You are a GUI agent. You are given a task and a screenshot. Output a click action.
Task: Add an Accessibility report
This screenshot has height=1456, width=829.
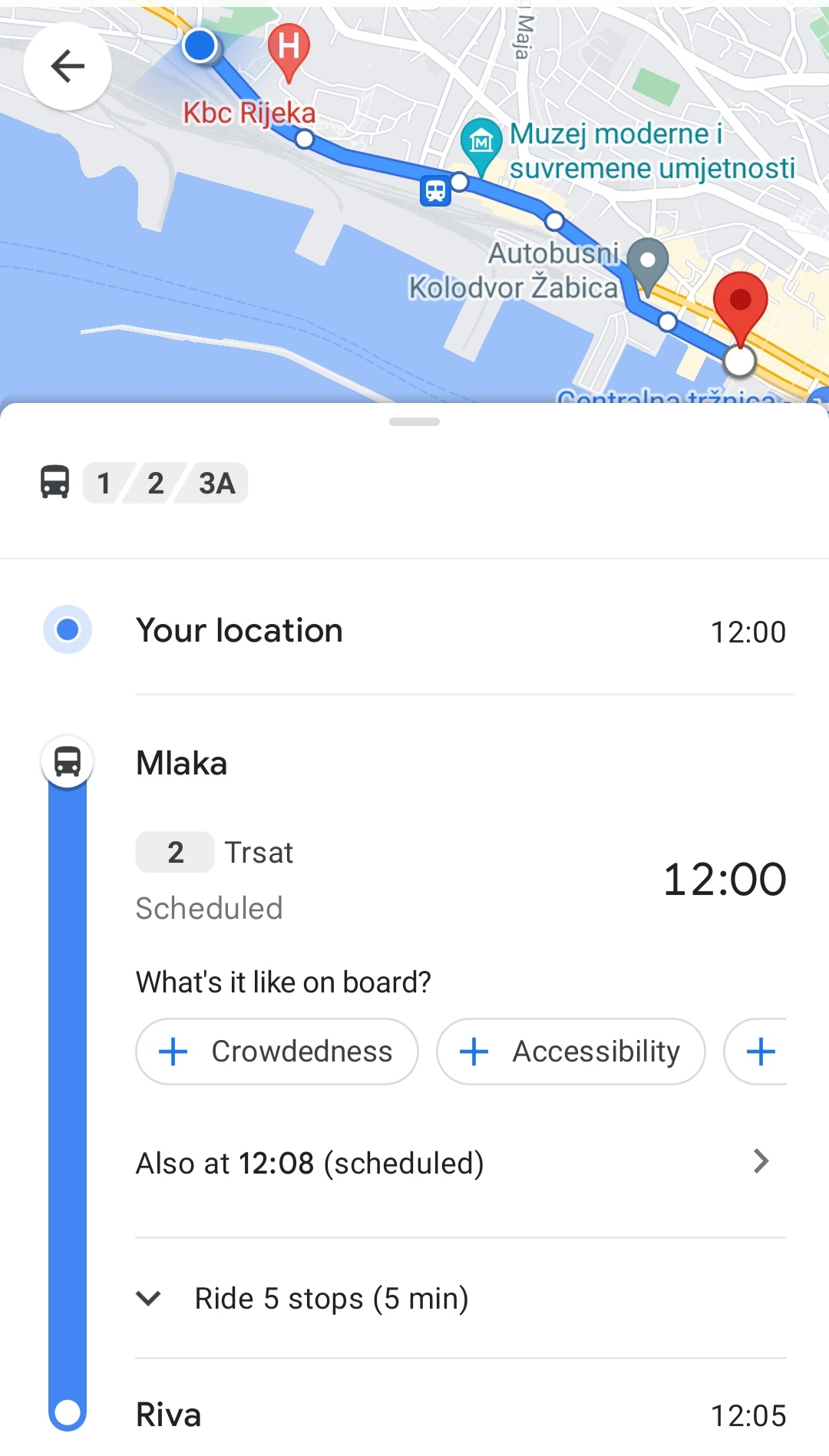pyautogui.click(x=570, y=1052)
